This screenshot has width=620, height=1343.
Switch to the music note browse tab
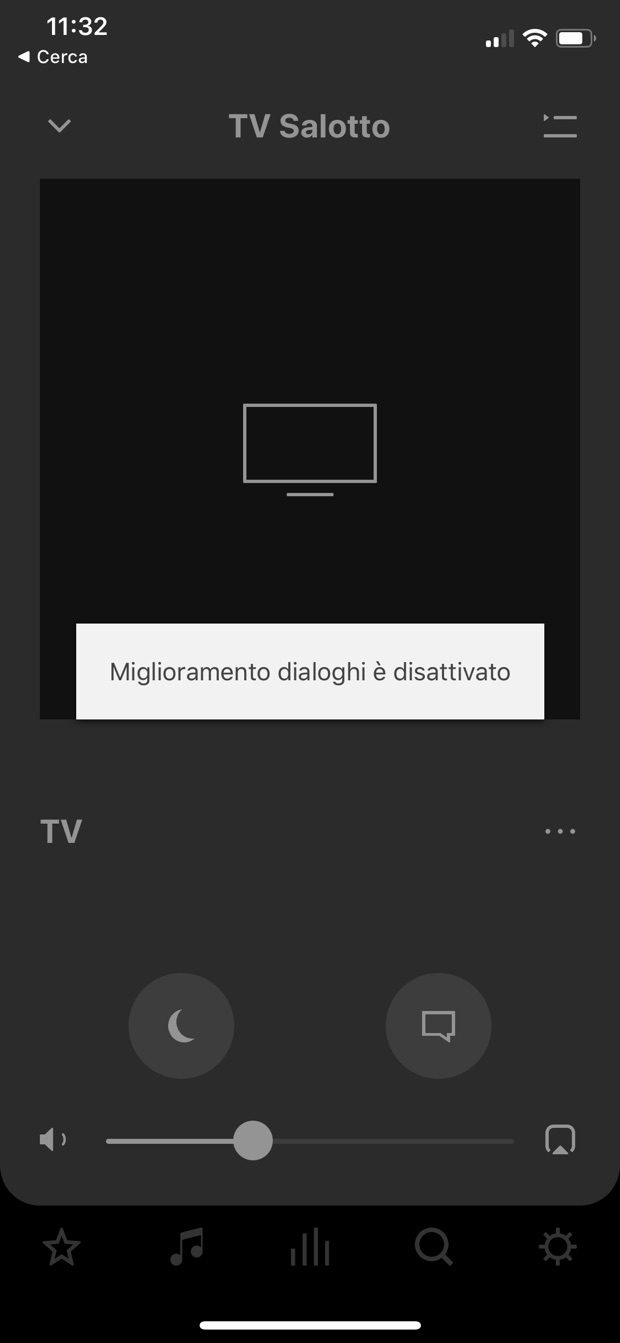(x=186, y=1247)
